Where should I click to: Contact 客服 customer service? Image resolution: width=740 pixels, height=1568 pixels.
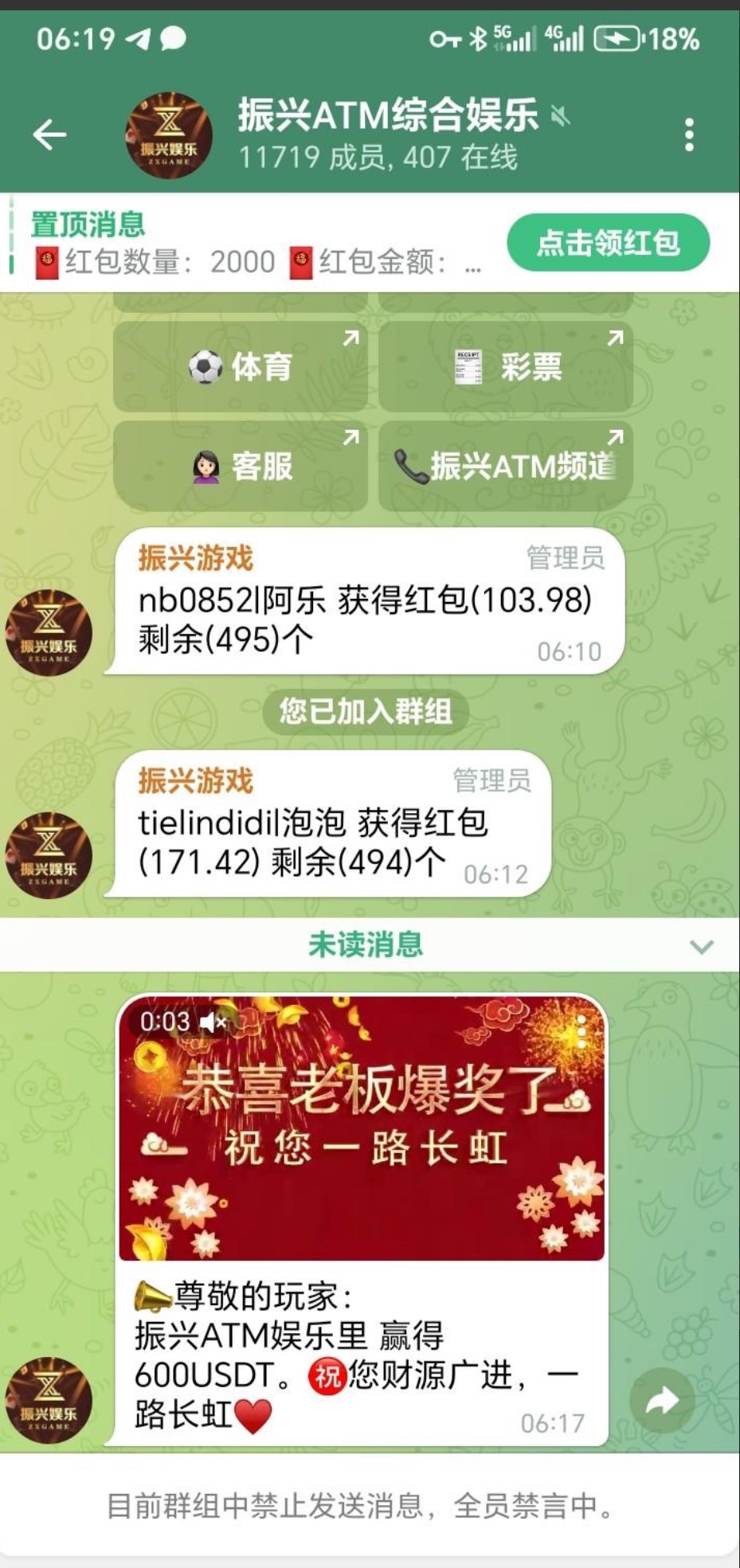coord(240,466)
